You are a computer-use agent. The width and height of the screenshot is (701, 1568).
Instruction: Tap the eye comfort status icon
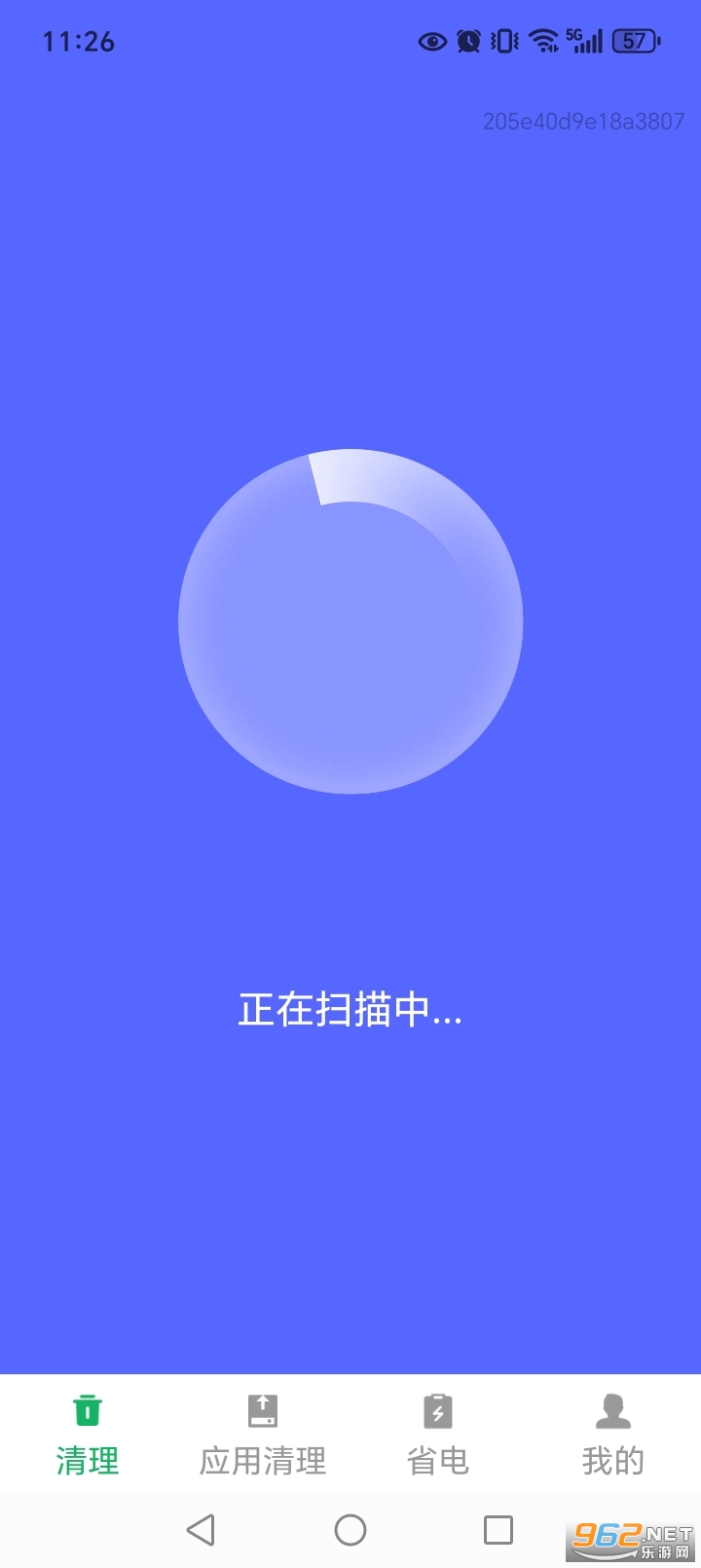[x=431, y=42]
